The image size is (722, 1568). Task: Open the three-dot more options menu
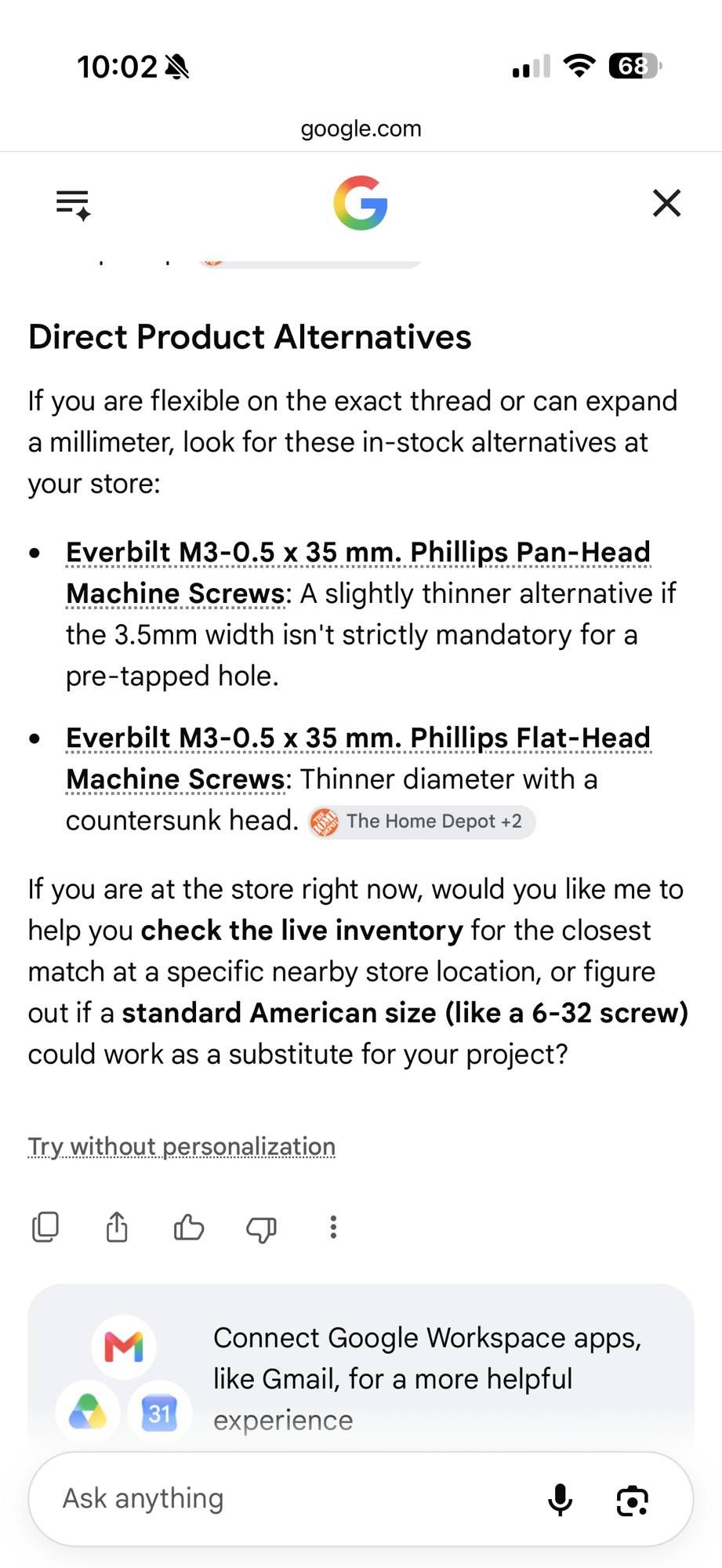(333, 1227)
